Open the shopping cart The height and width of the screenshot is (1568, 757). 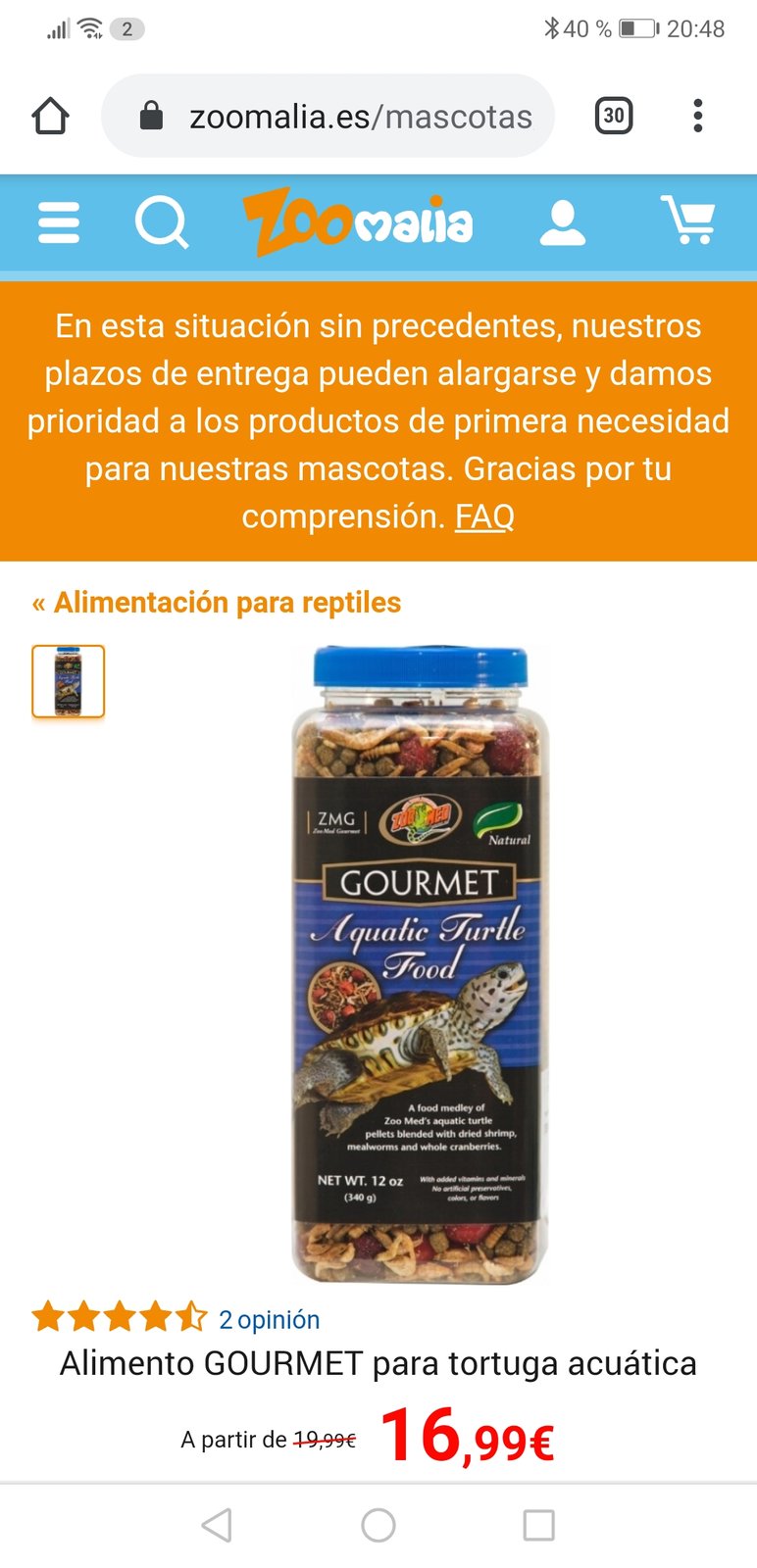pyautogui.click(x=688, y=220)
